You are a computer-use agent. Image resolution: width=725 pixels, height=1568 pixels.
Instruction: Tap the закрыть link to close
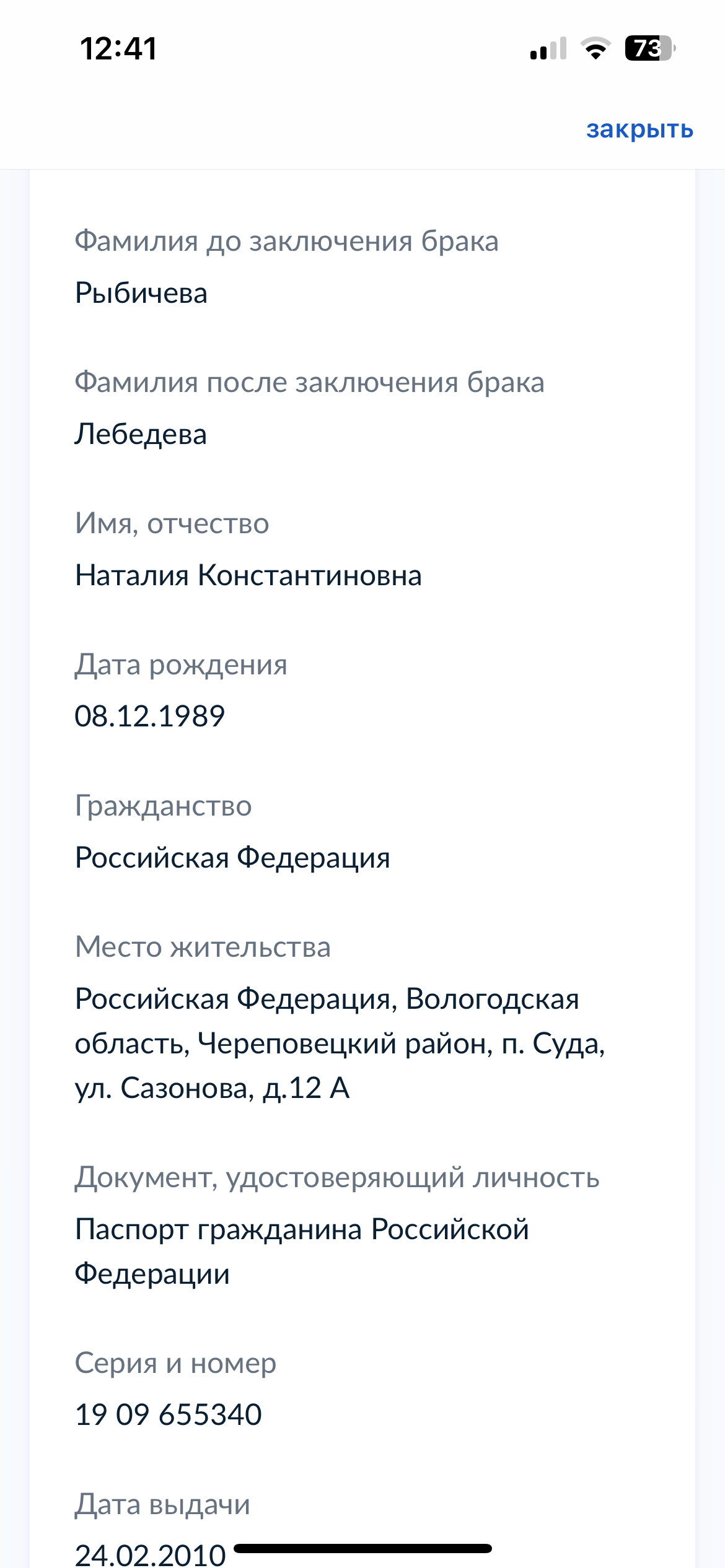639,129
